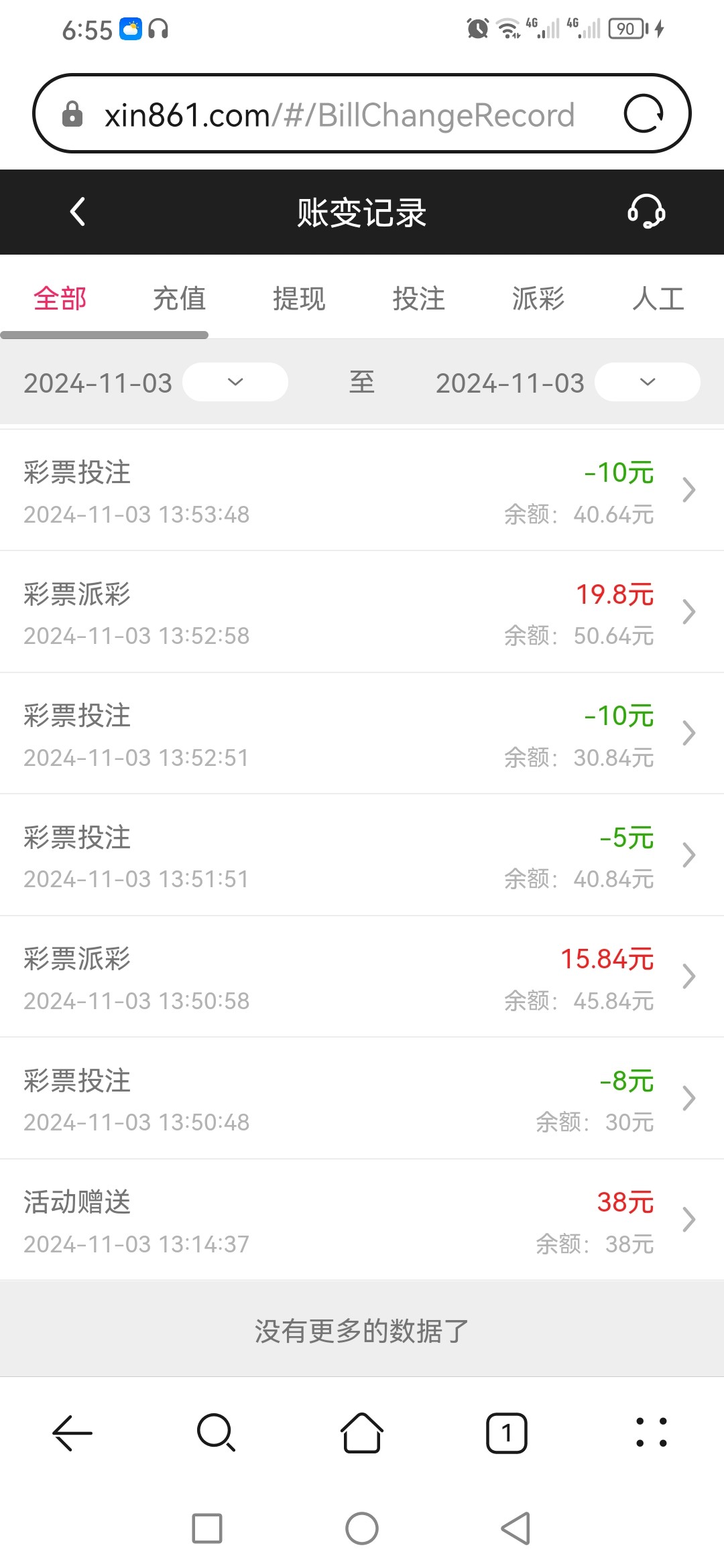Open 彩票投注 record at 13:53:48
Screen dimensions: 724x1568
pyautogui.click(x=362, y=491)
